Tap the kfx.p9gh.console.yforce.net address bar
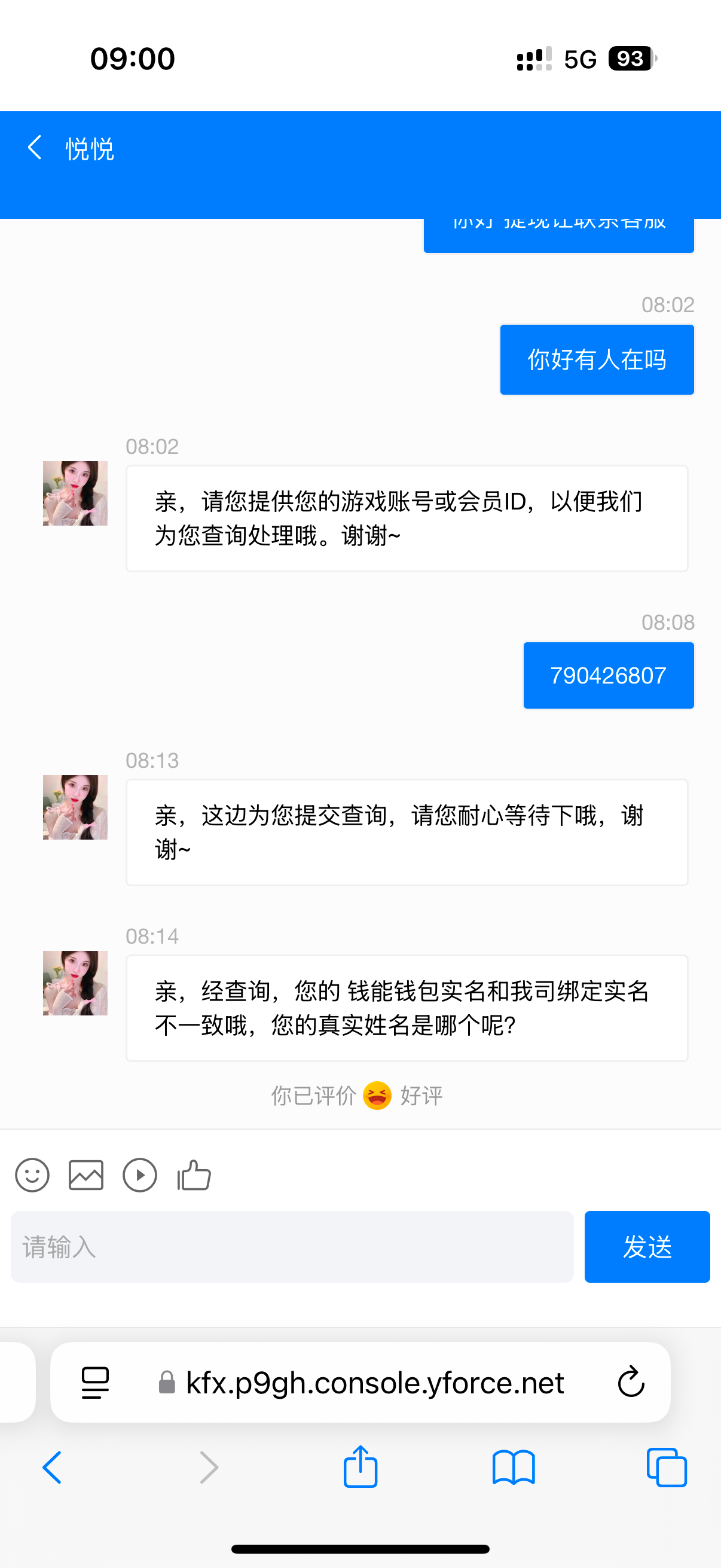This screenshot has width=721, height=1568. [x=374, y=1383]
